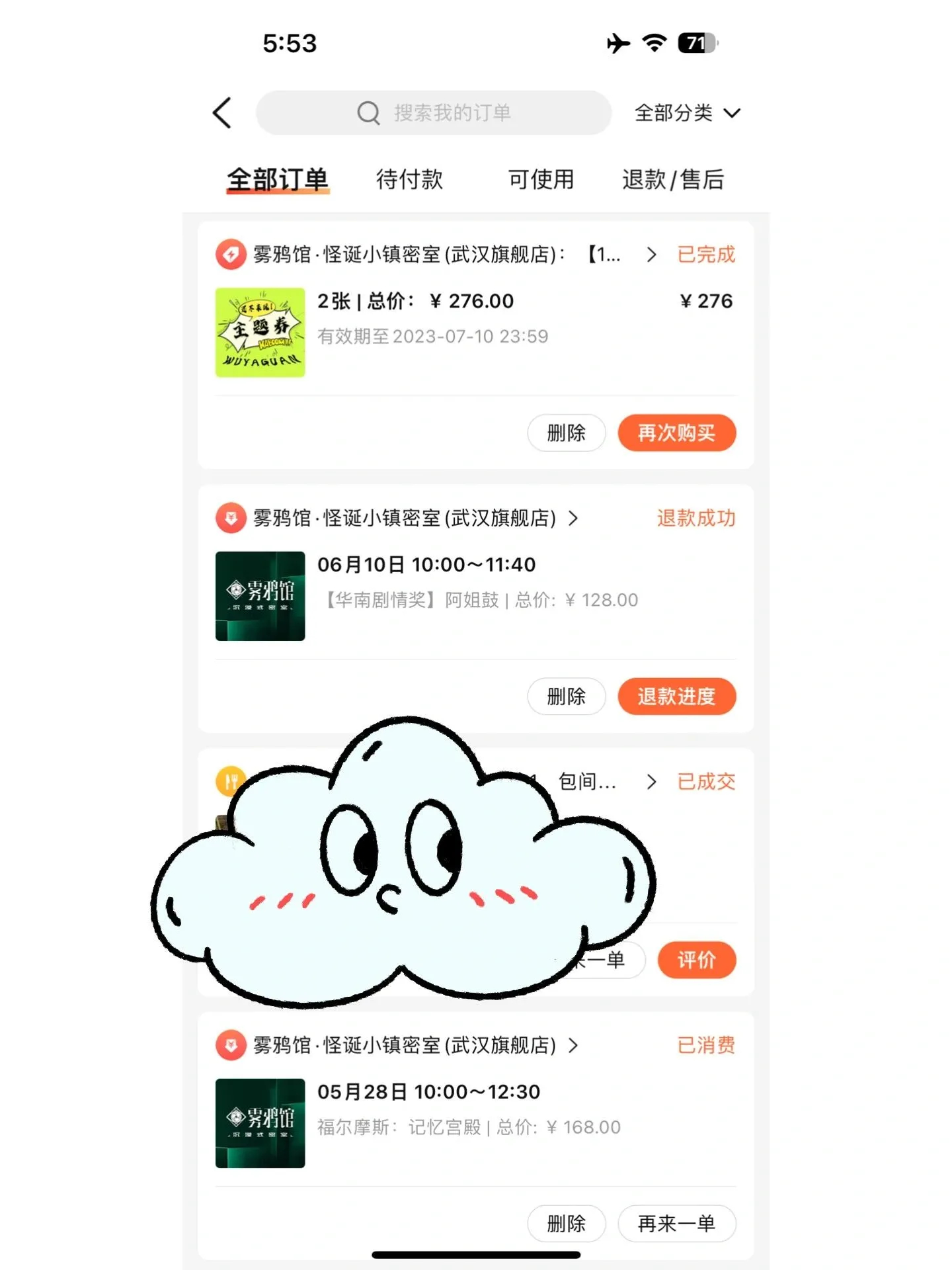Image resolution: width=952 pixels, height=1270 pixels.
Task: Open the 05月28日 10:00~12:30 order details
Action: (428, 1092)
